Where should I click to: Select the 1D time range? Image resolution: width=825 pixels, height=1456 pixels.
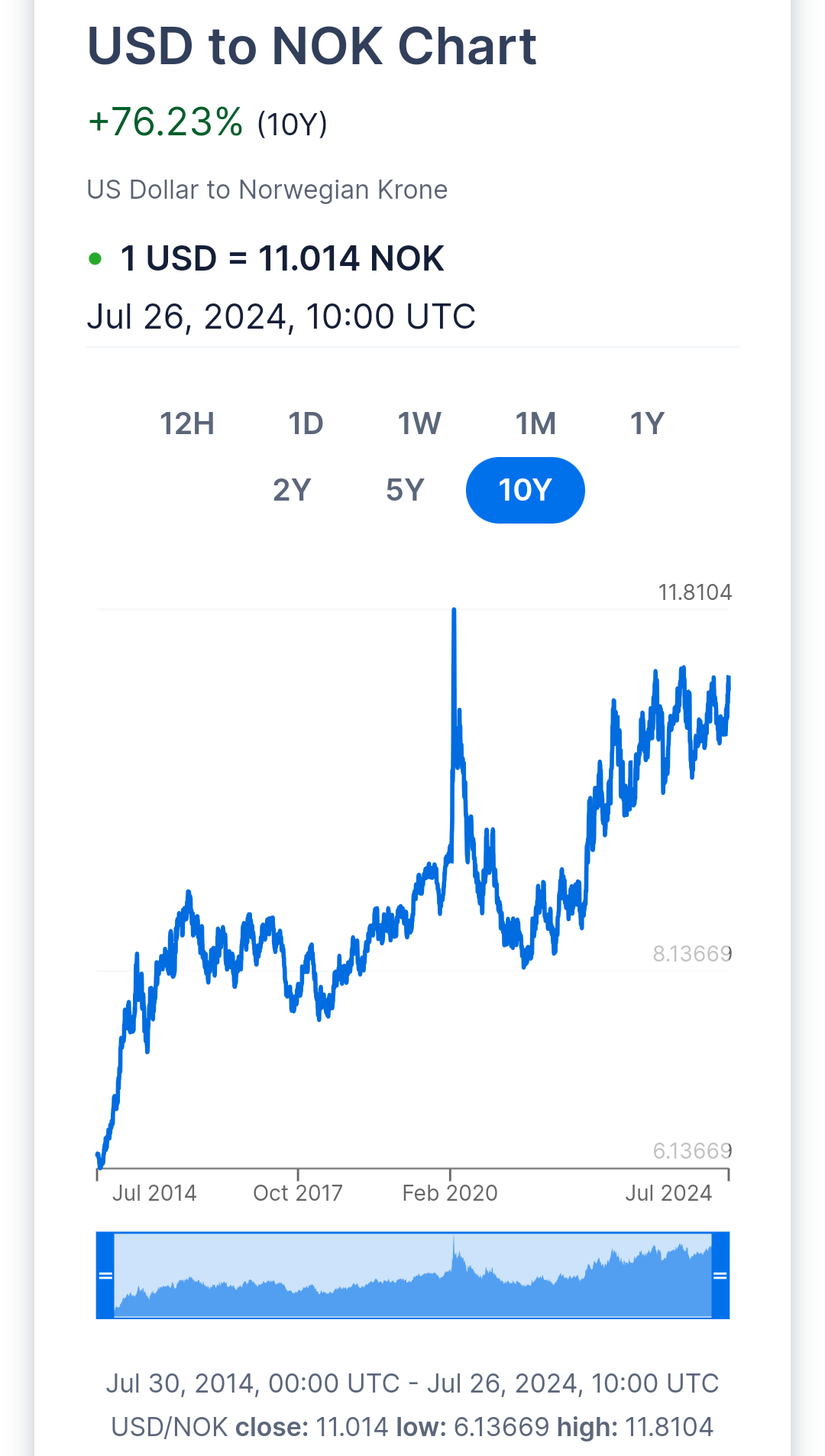306,423
